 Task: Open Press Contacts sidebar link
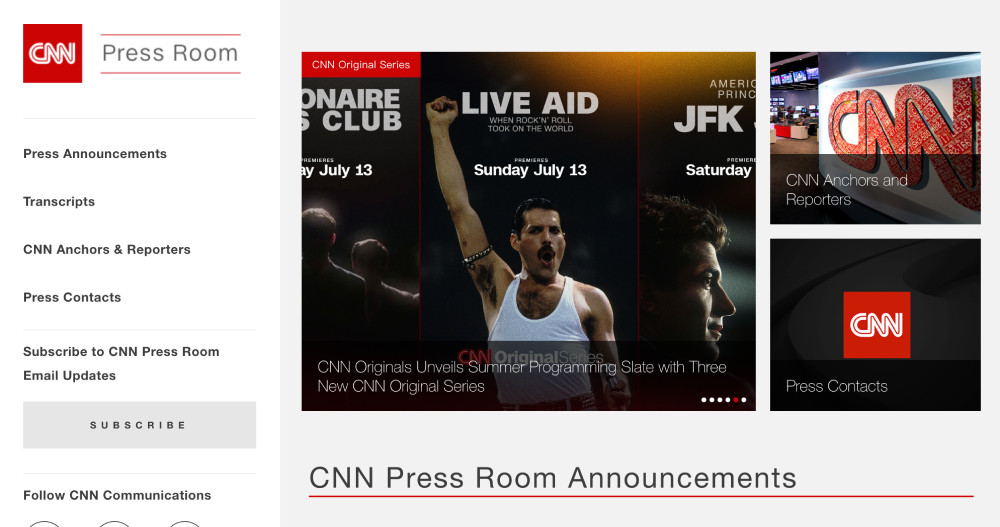(x=72, y=298)
